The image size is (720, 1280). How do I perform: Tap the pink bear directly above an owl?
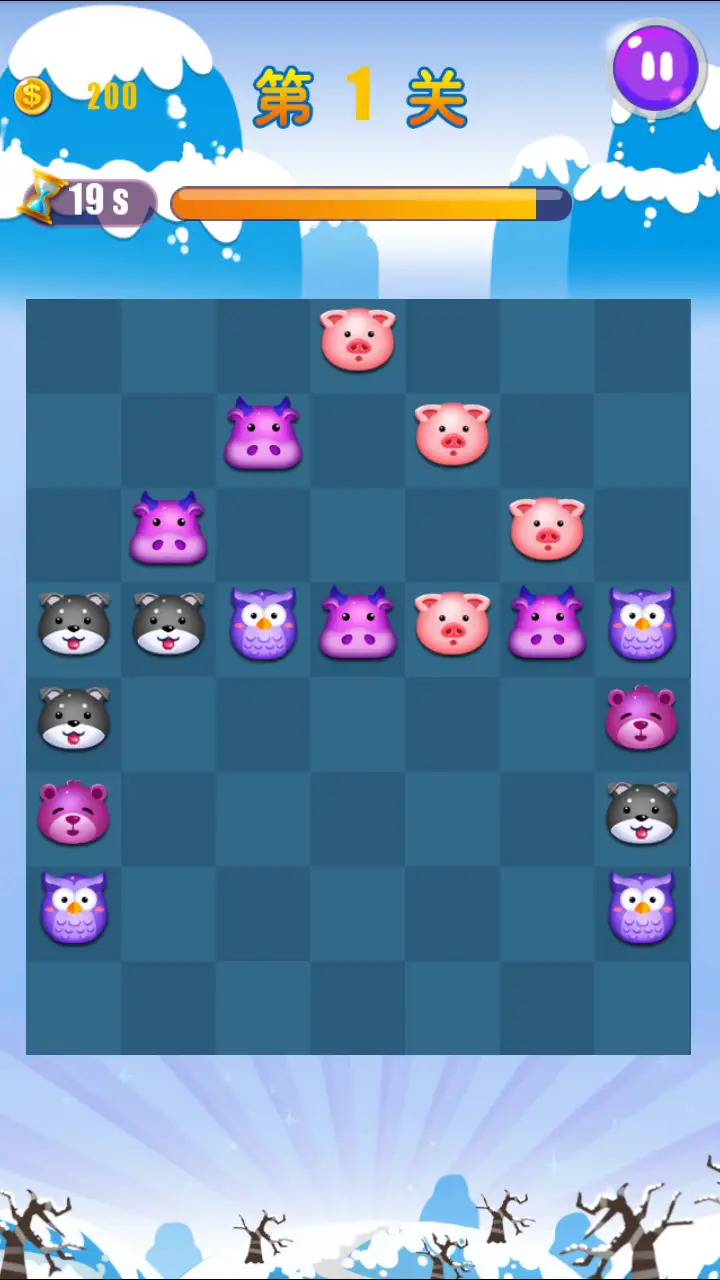73,812
